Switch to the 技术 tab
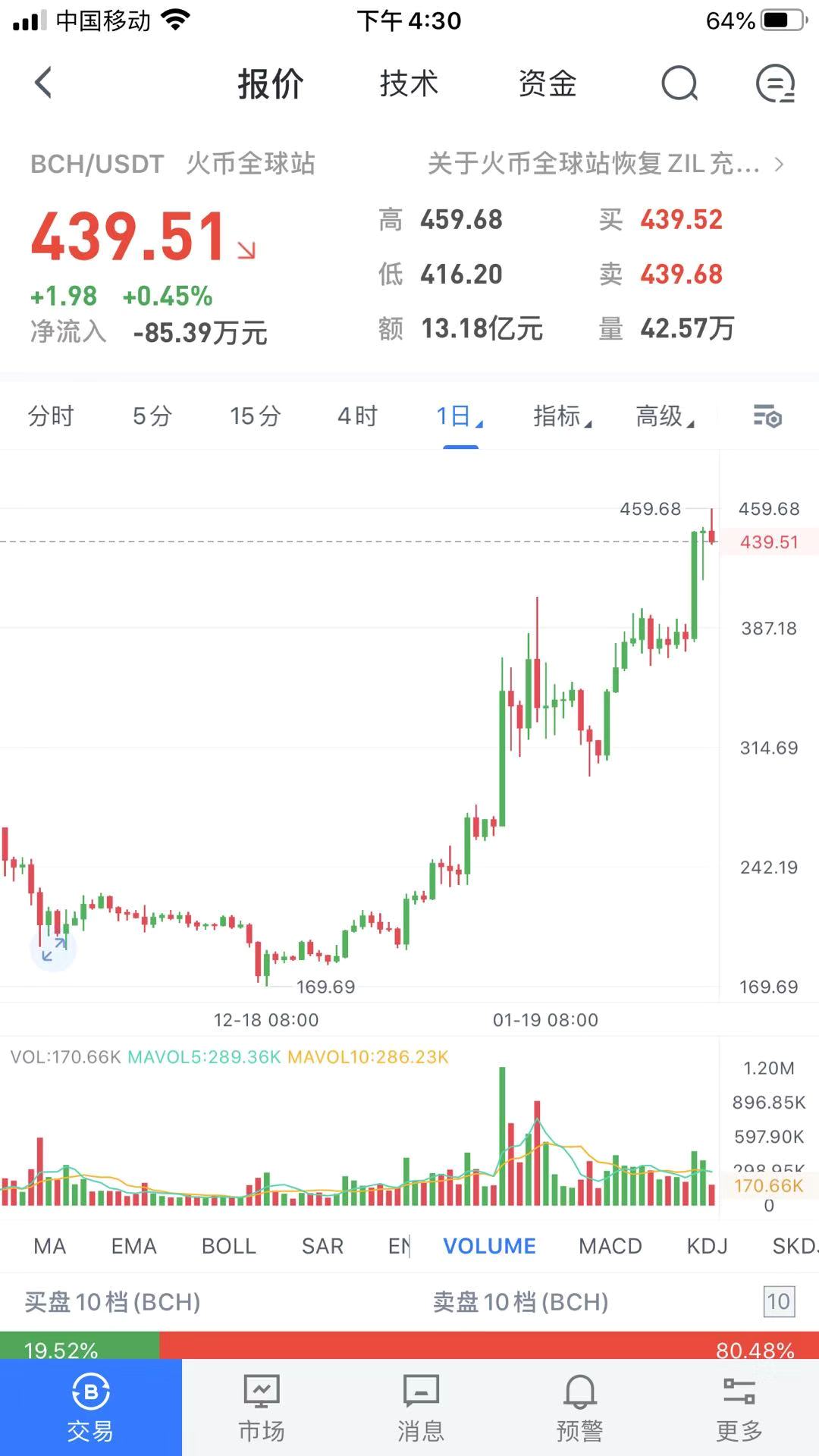 coord(409,83)
